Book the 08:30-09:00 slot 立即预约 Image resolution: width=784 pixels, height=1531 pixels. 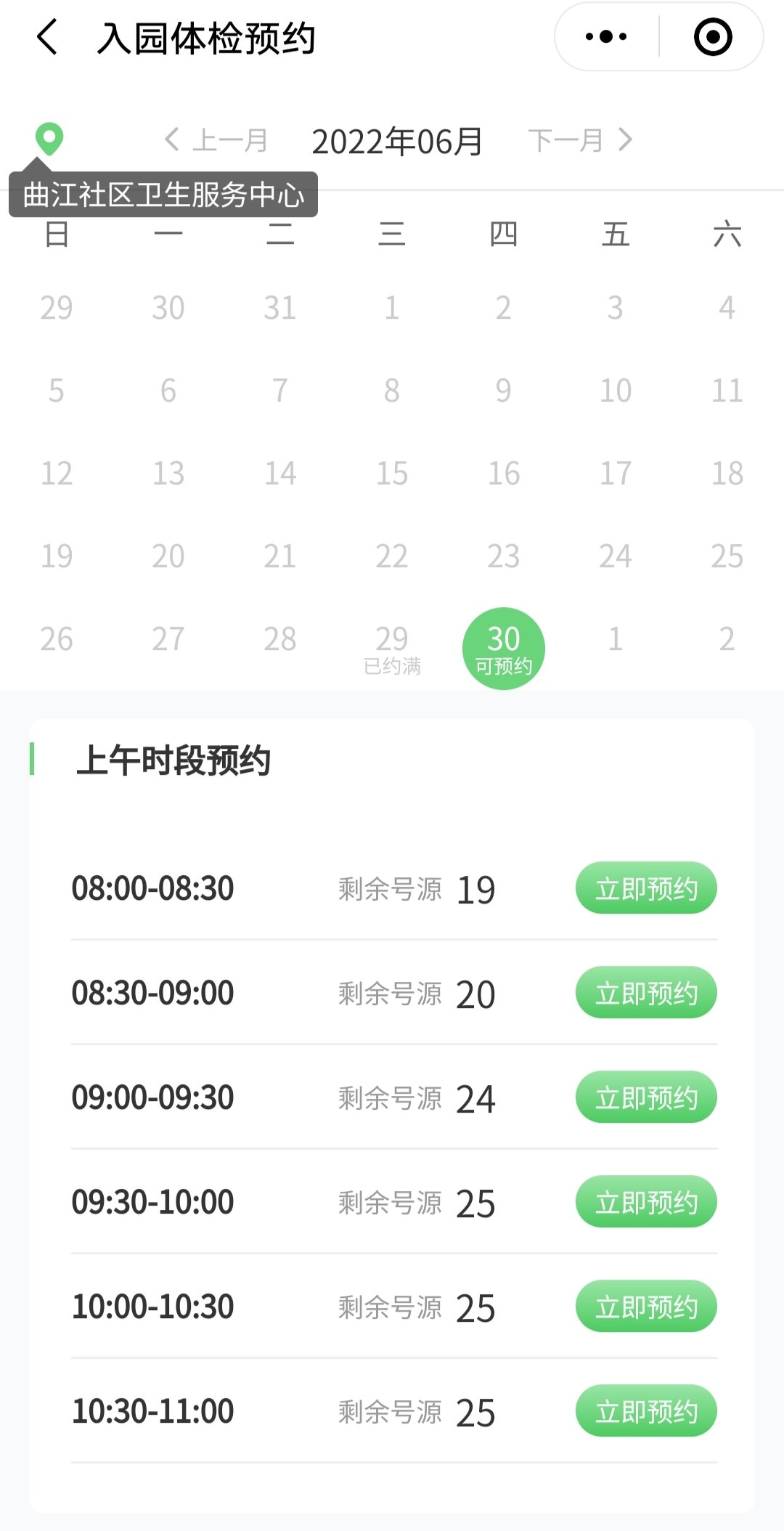coord(646,993)
